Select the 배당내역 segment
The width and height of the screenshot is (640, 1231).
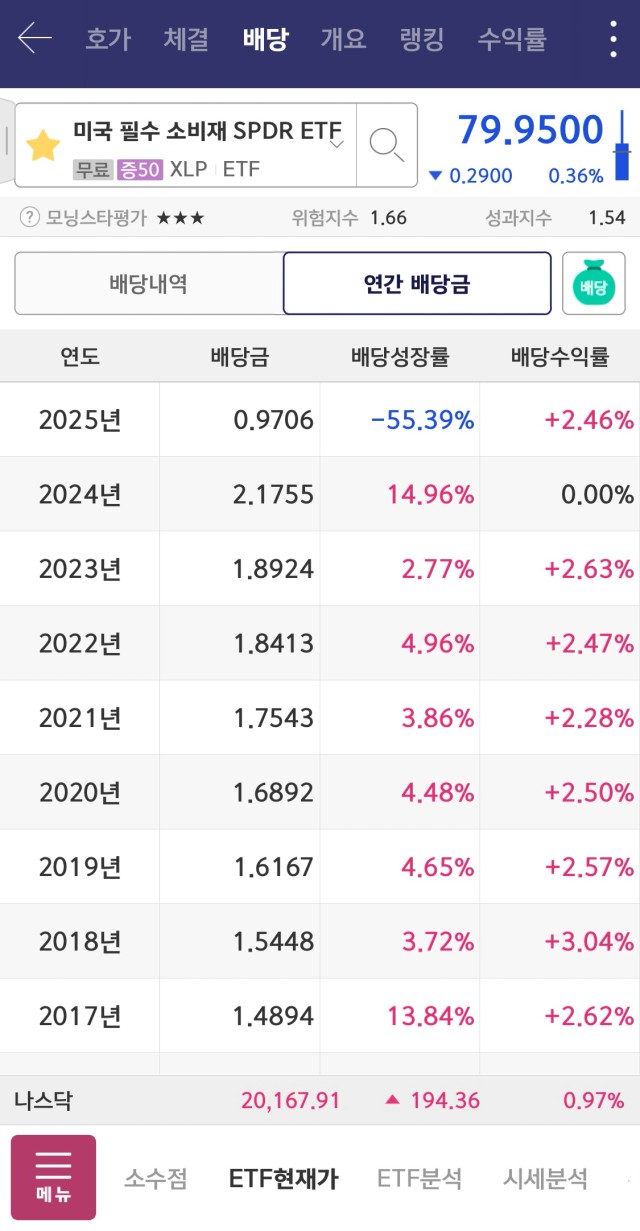point(148,283)
